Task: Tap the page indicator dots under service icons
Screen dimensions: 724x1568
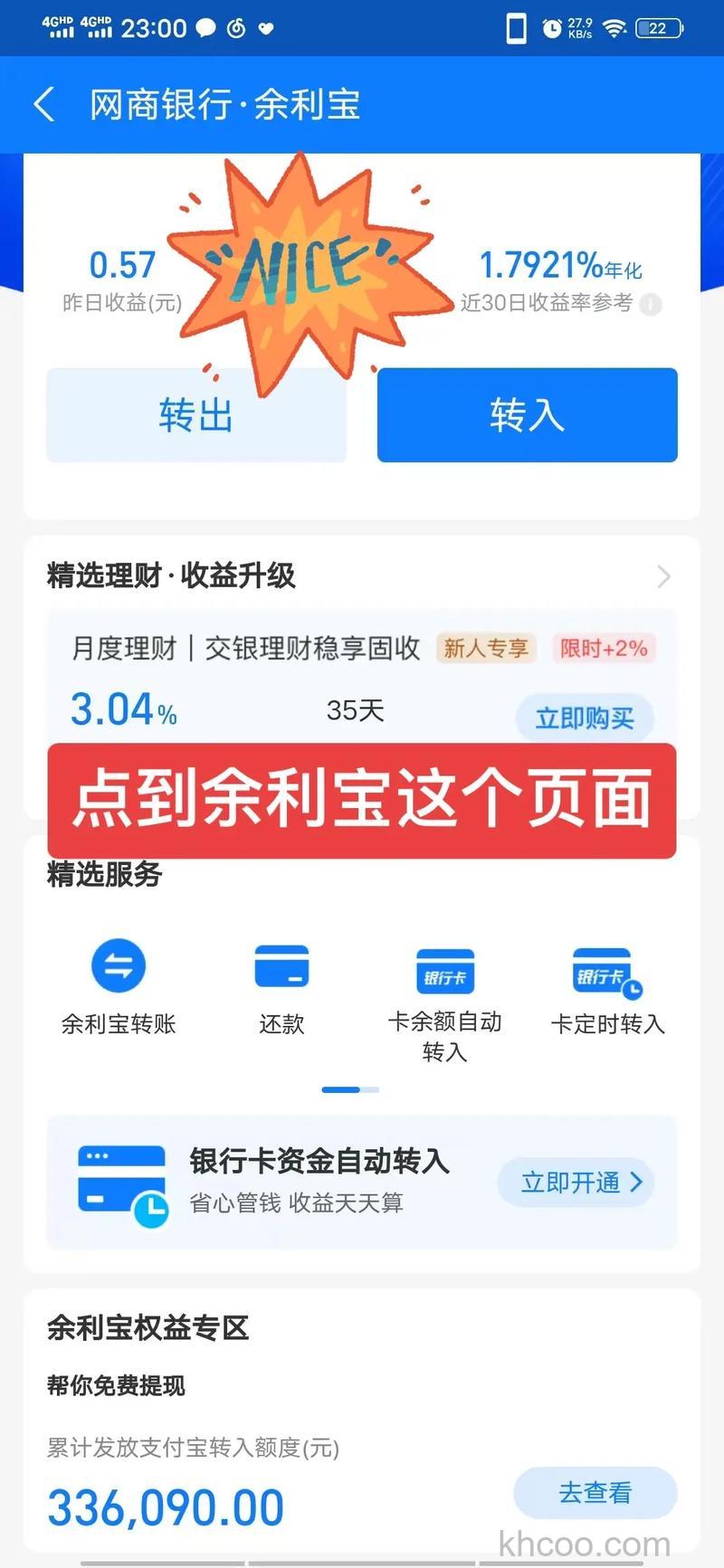Action: 351,1089
